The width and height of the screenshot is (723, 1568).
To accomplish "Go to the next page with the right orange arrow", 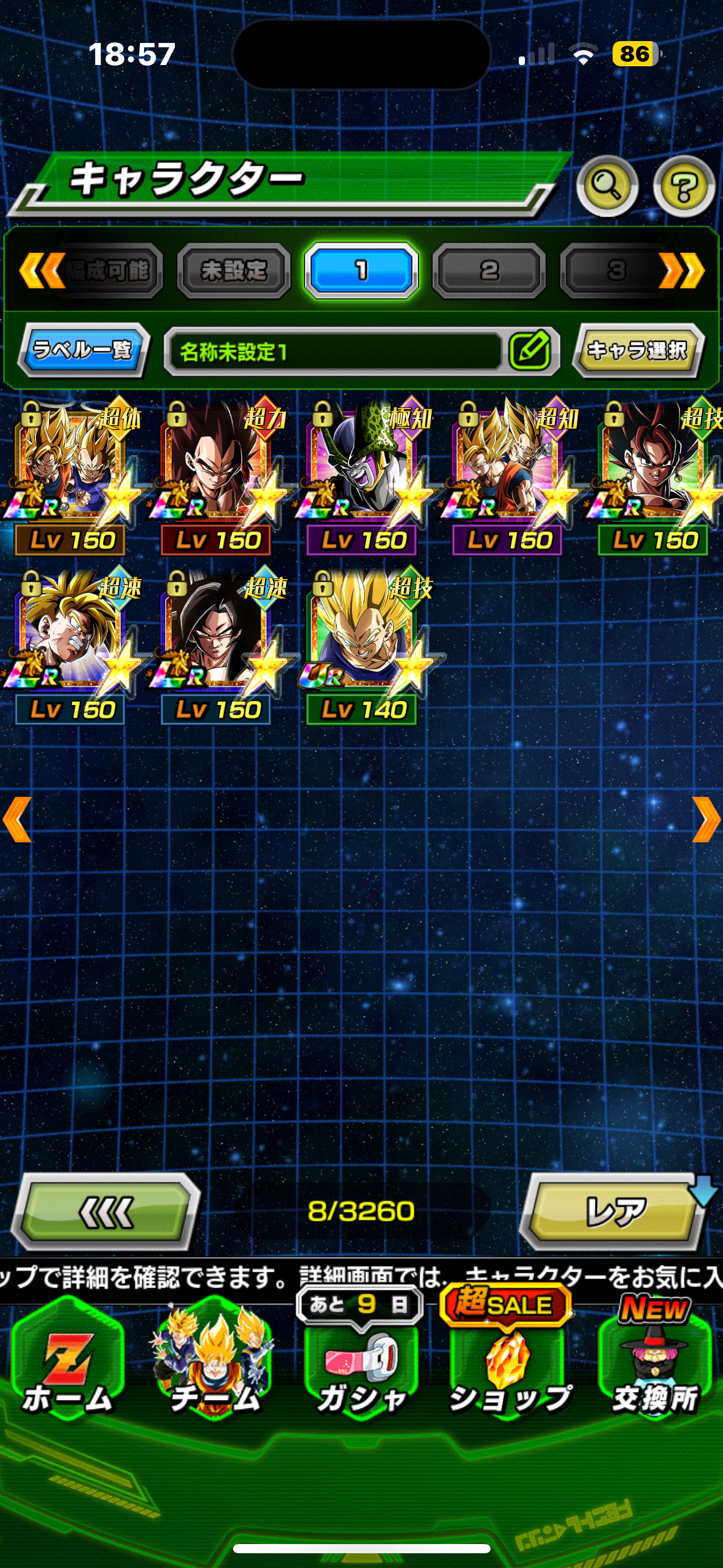I will (705, 820).
